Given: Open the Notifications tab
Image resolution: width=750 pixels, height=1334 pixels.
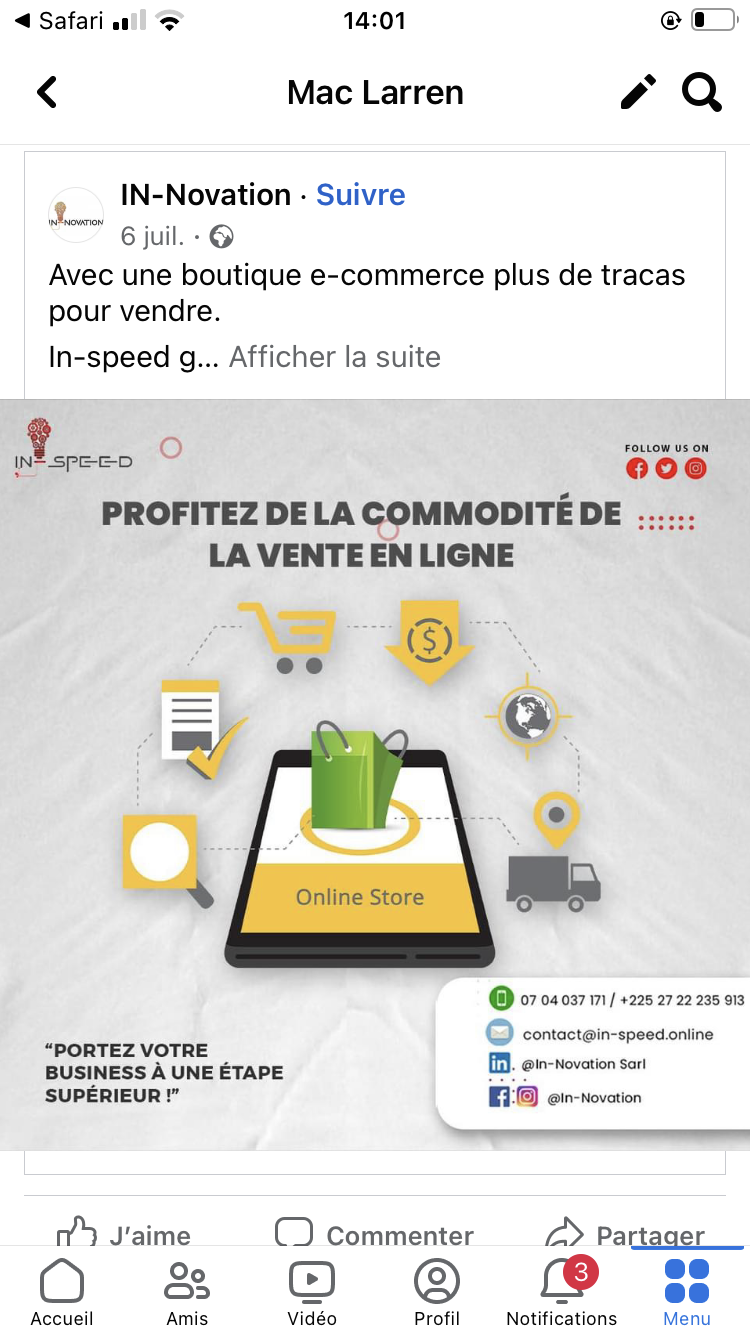Looking at the screenshot, I should [562, 1292].
